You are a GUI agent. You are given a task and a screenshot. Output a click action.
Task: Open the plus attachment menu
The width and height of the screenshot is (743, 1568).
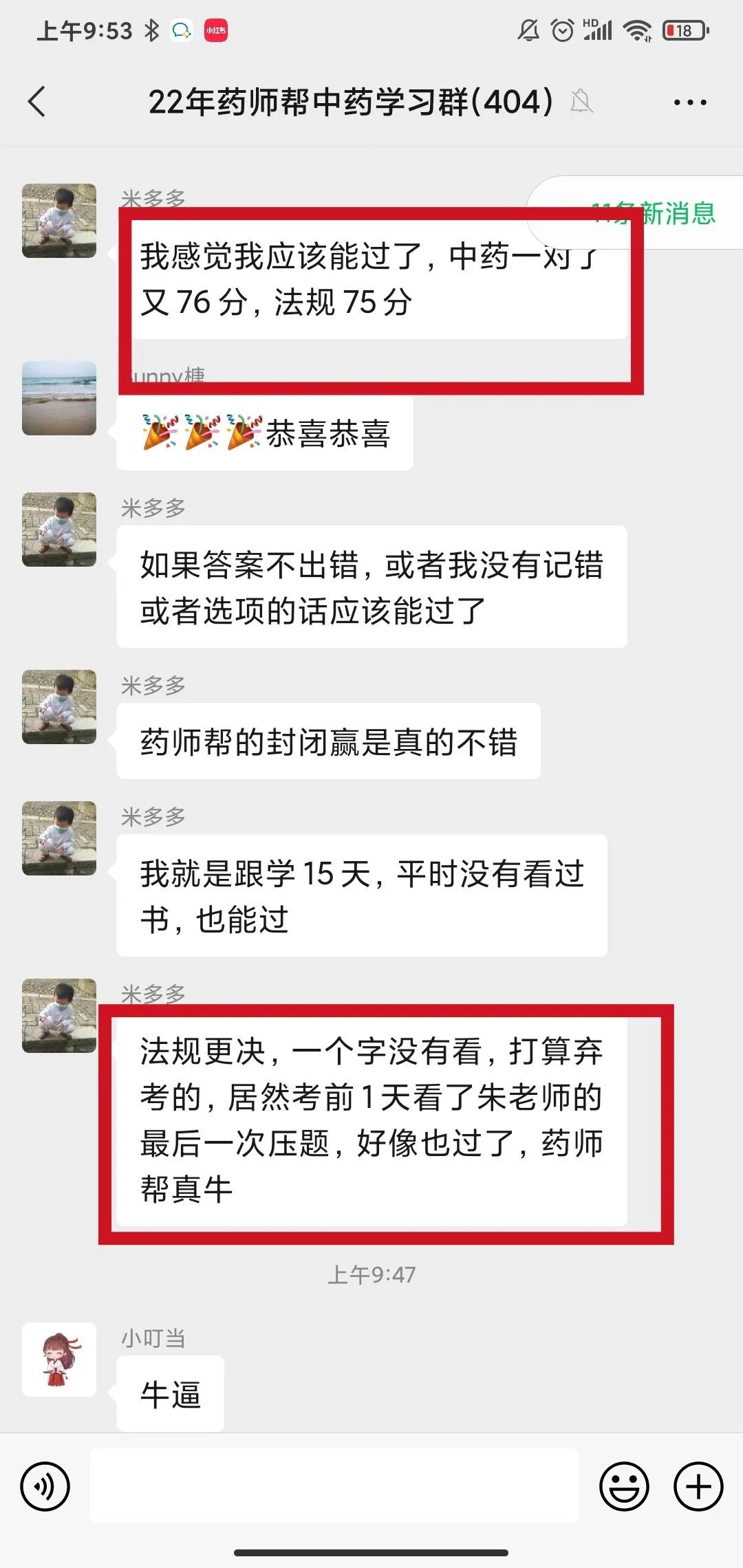point(698,1487)
